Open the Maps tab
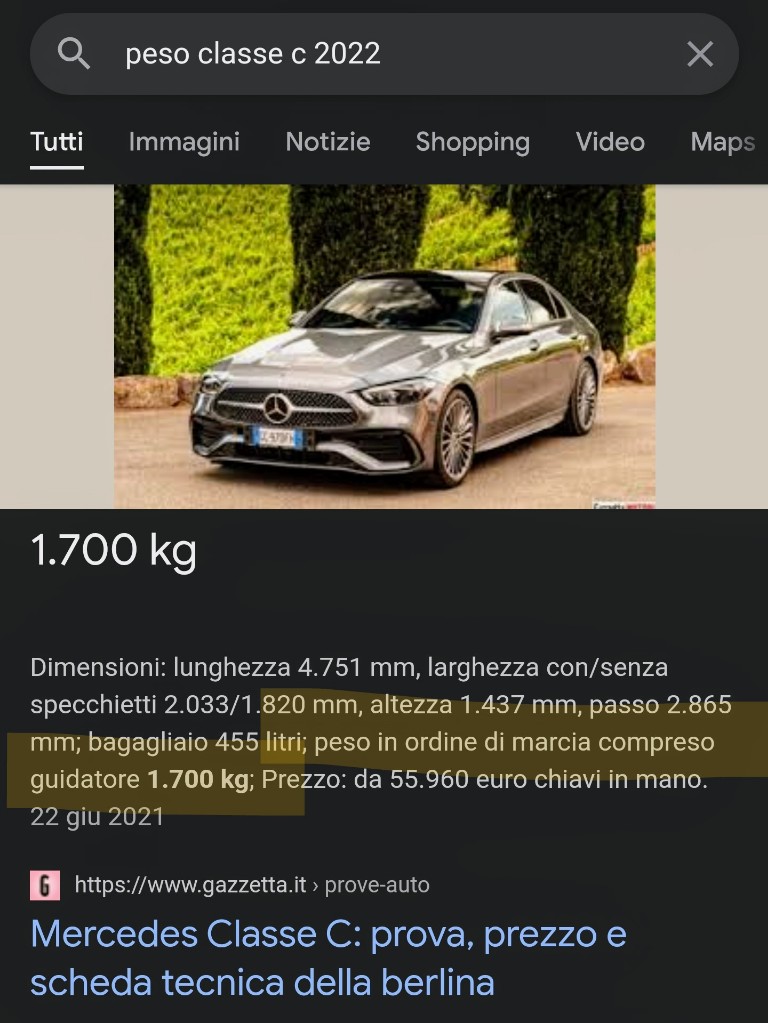This screenshot has height=1023, width=768. pos(722,142)
